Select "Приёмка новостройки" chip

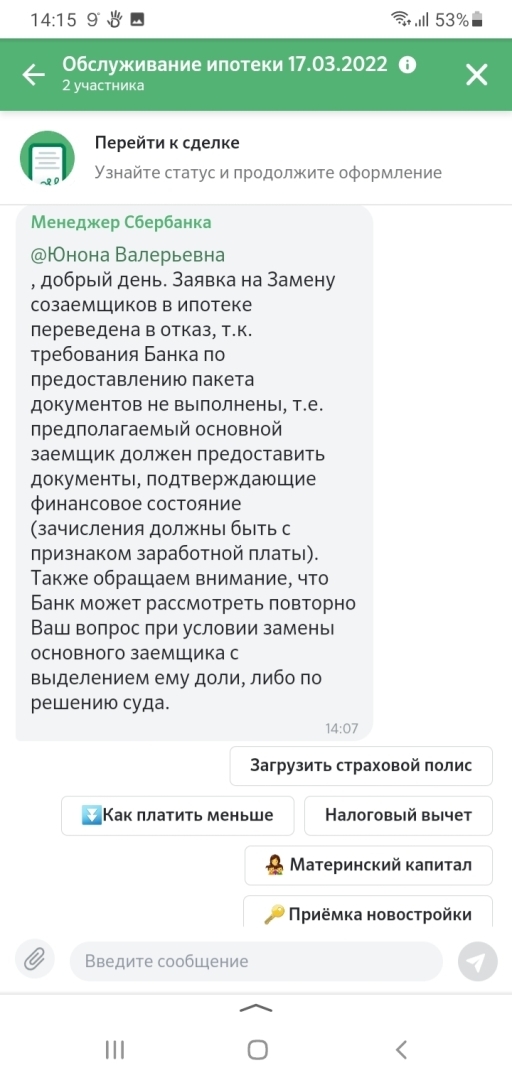(369, 912)
